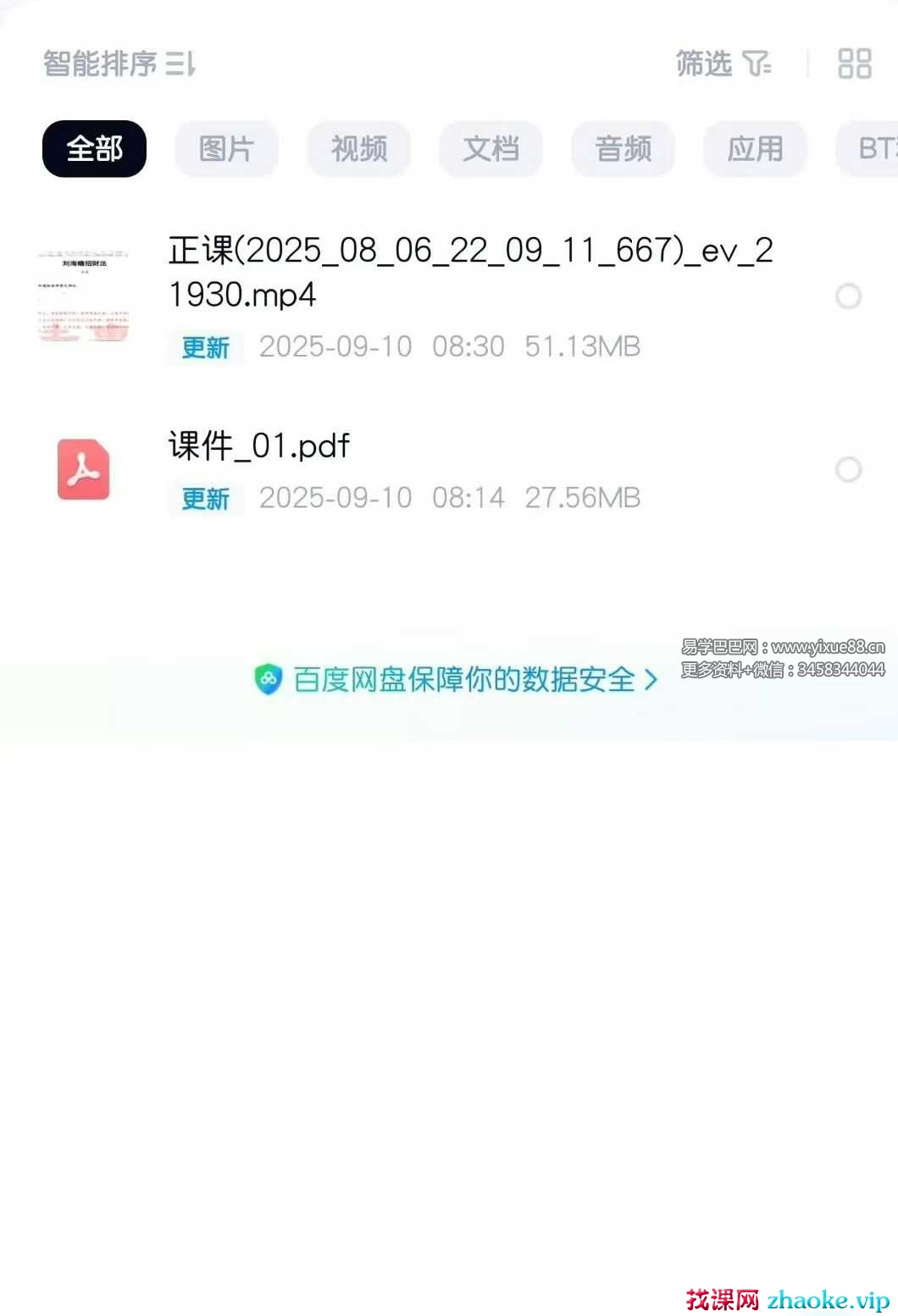Switch to the 应用 category

(755, 149)
